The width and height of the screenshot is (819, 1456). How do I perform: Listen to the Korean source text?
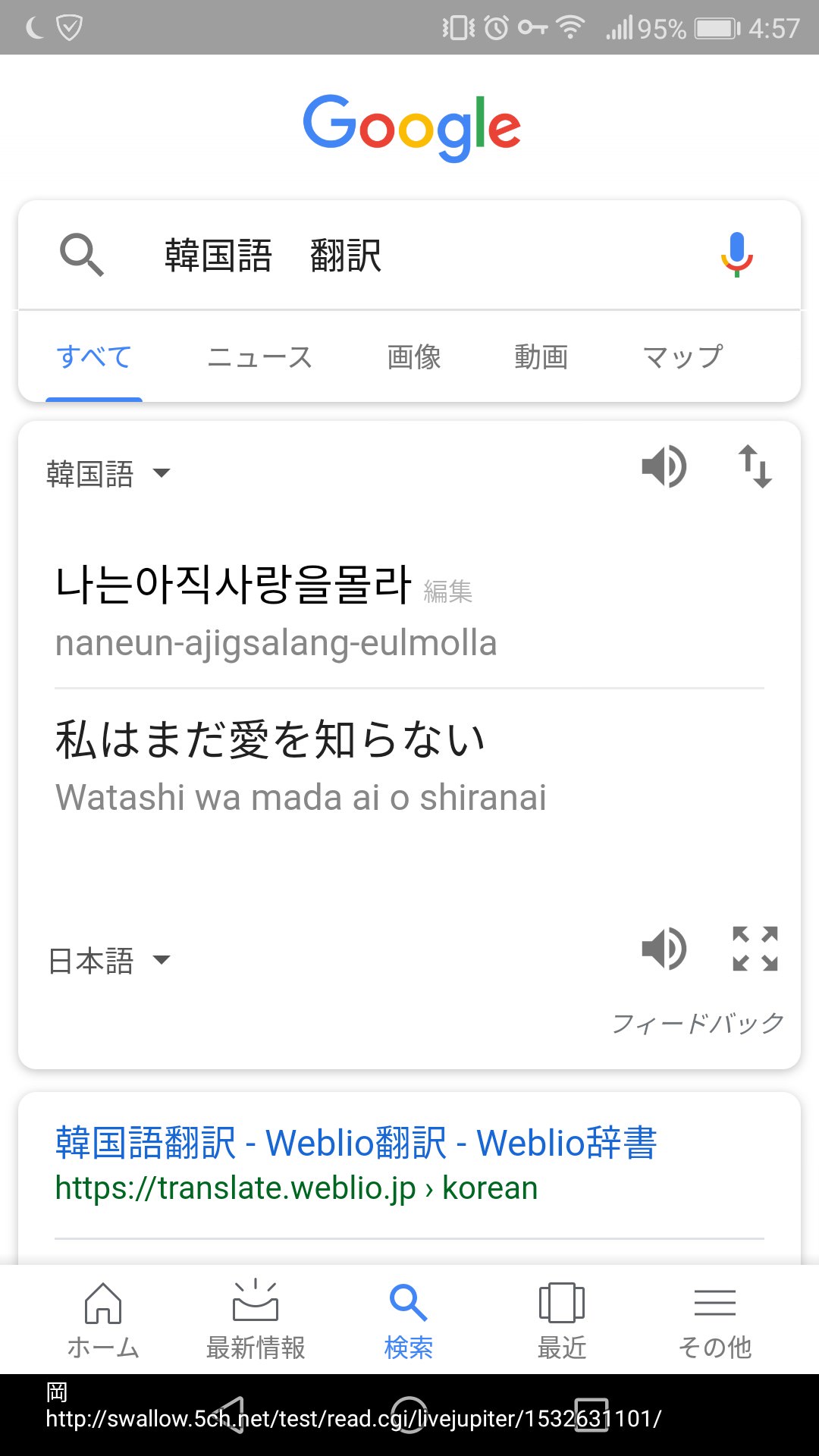664,466
